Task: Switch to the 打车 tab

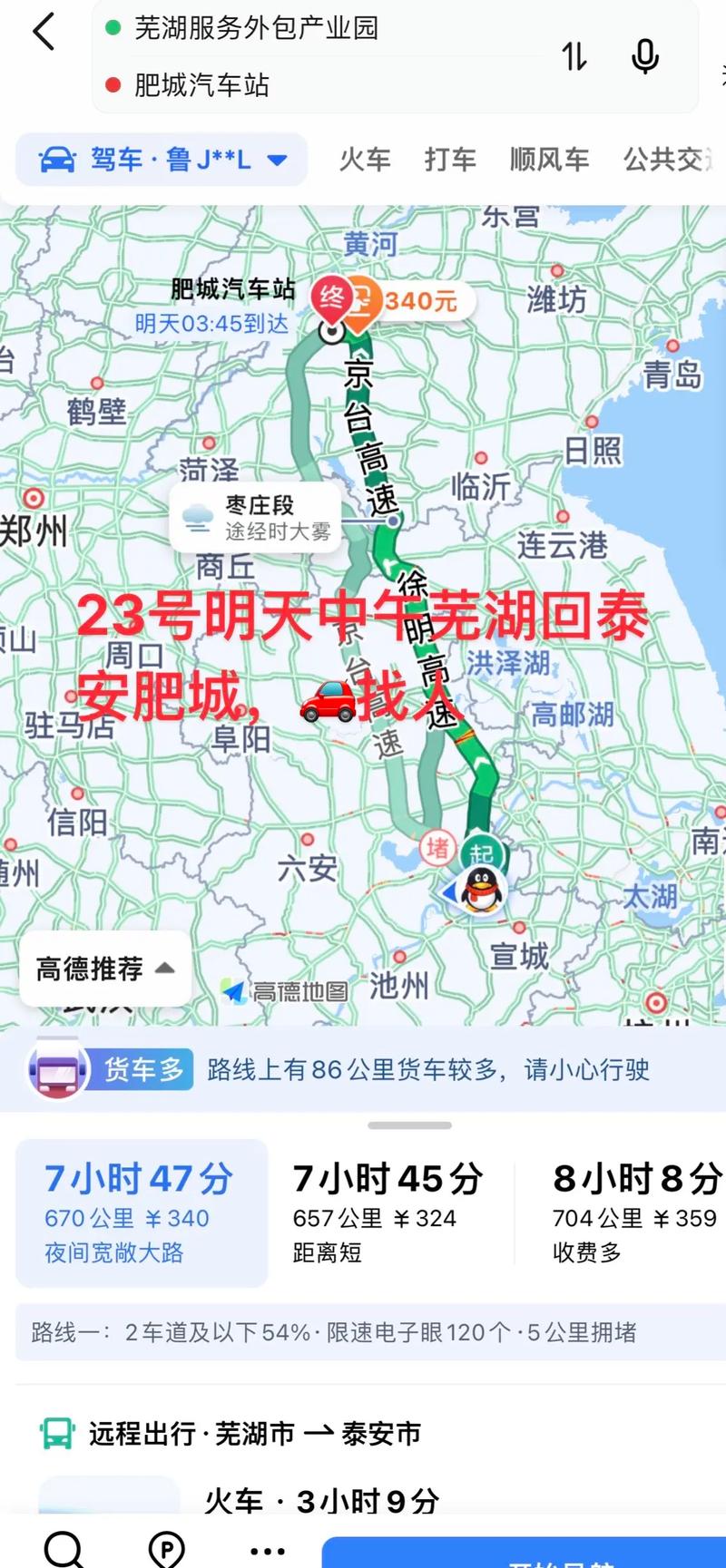Action: pos(450,161)
